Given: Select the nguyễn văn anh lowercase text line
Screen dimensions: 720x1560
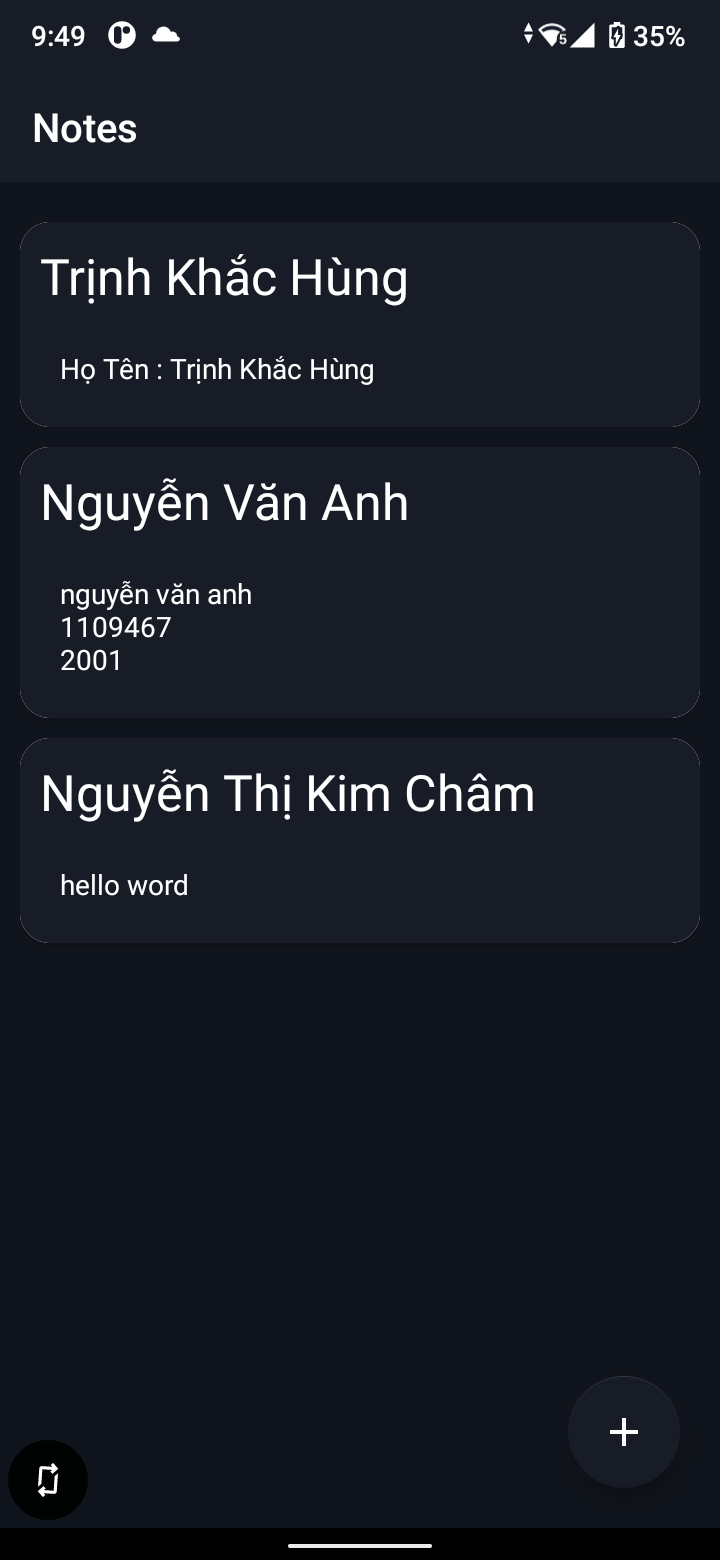Looking at the screenshot, I should [157, 593].
